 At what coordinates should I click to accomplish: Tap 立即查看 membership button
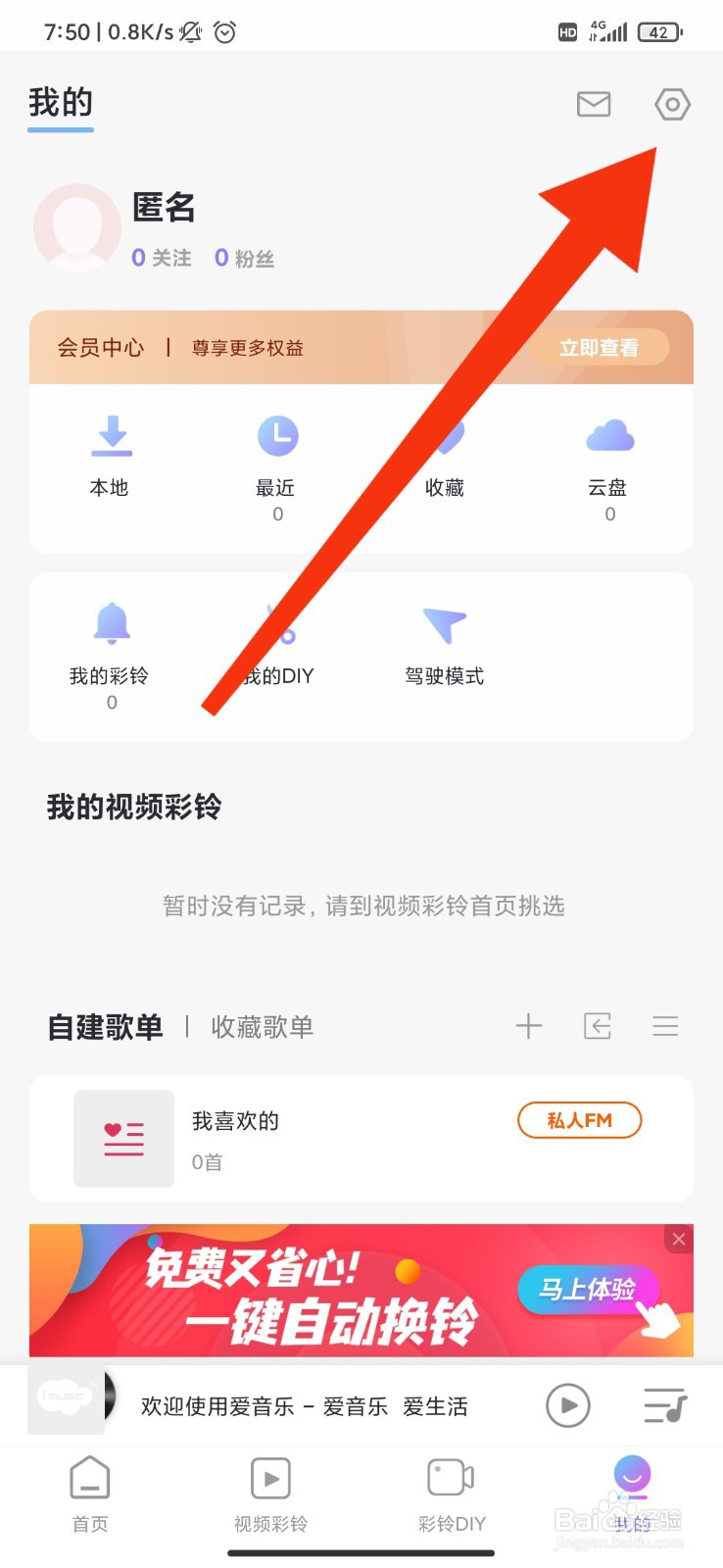(601, 347)
